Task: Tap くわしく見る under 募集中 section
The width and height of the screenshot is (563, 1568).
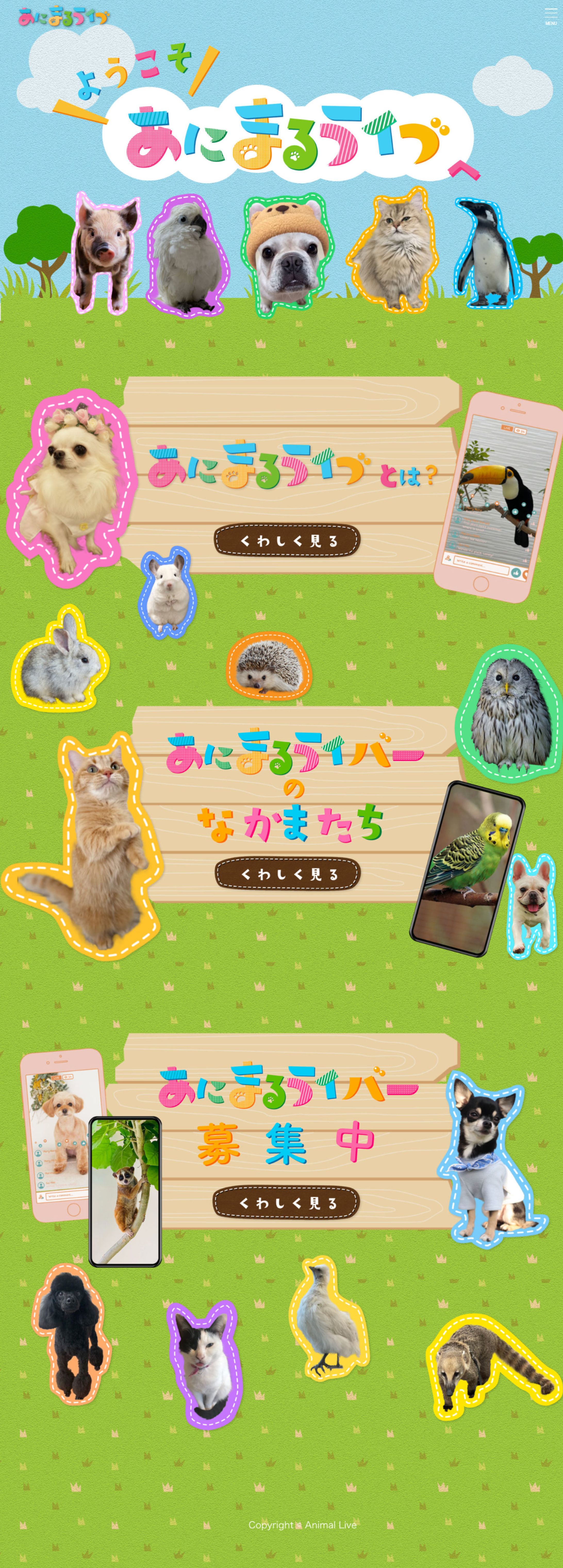Action: click(x=286, y=1203)
